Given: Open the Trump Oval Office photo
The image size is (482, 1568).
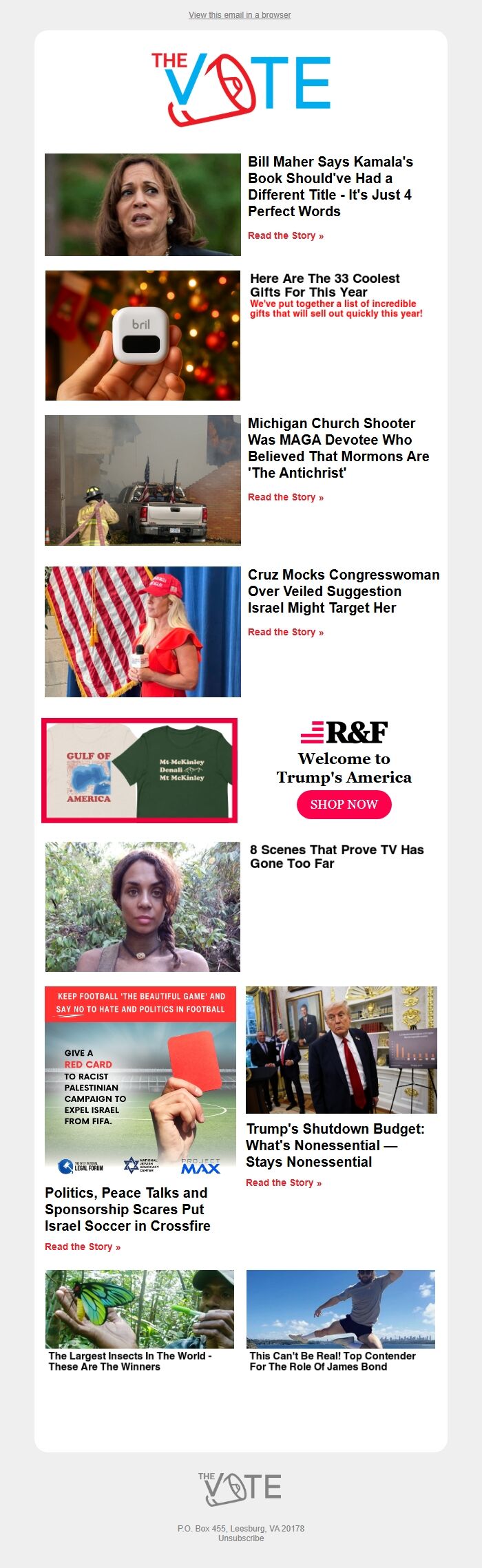Looking at the screenshot, I should point(341,1050).
